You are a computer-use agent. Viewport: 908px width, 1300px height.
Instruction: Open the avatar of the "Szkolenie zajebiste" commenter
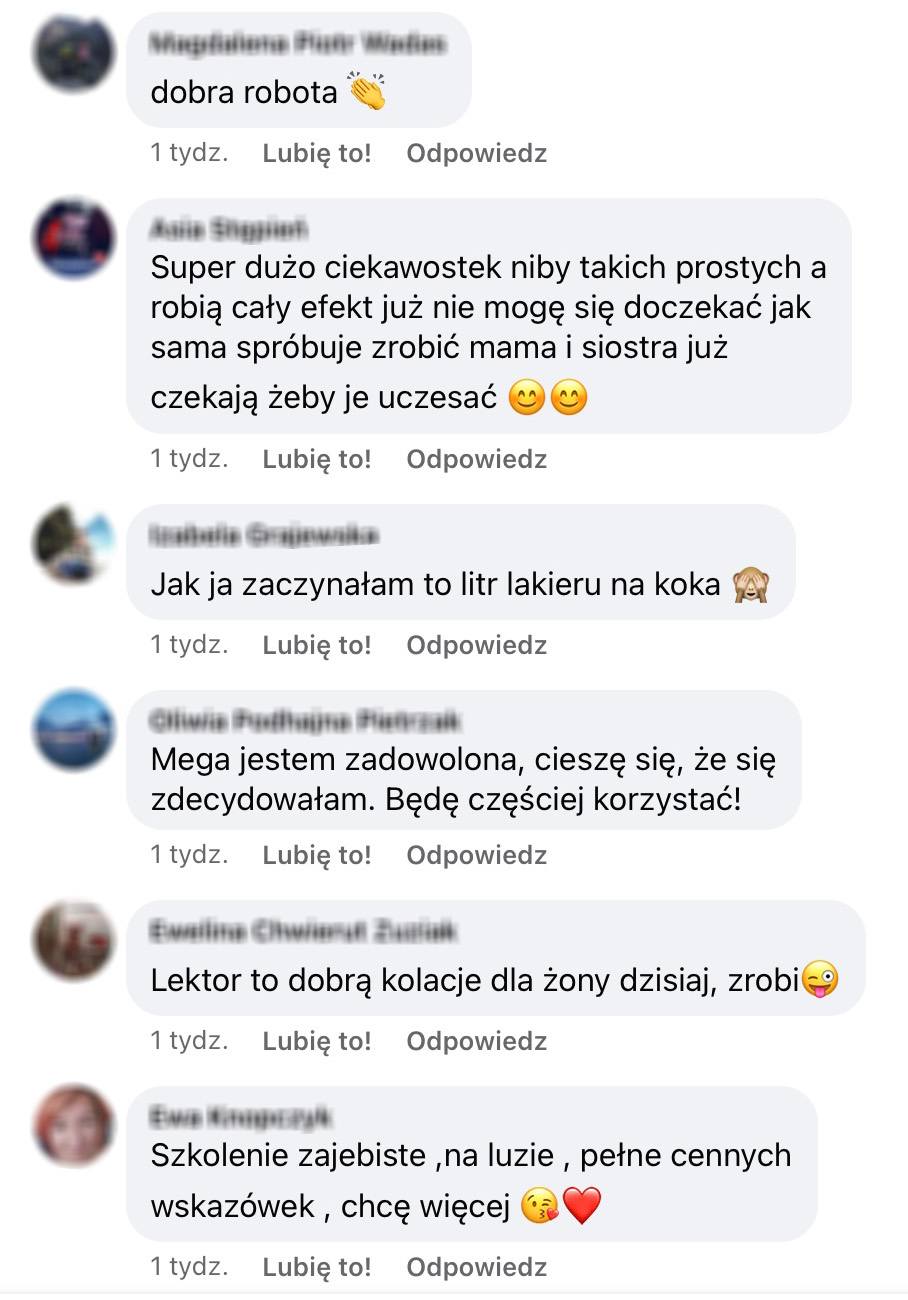pyautogui.click(x=74, y=1126)
